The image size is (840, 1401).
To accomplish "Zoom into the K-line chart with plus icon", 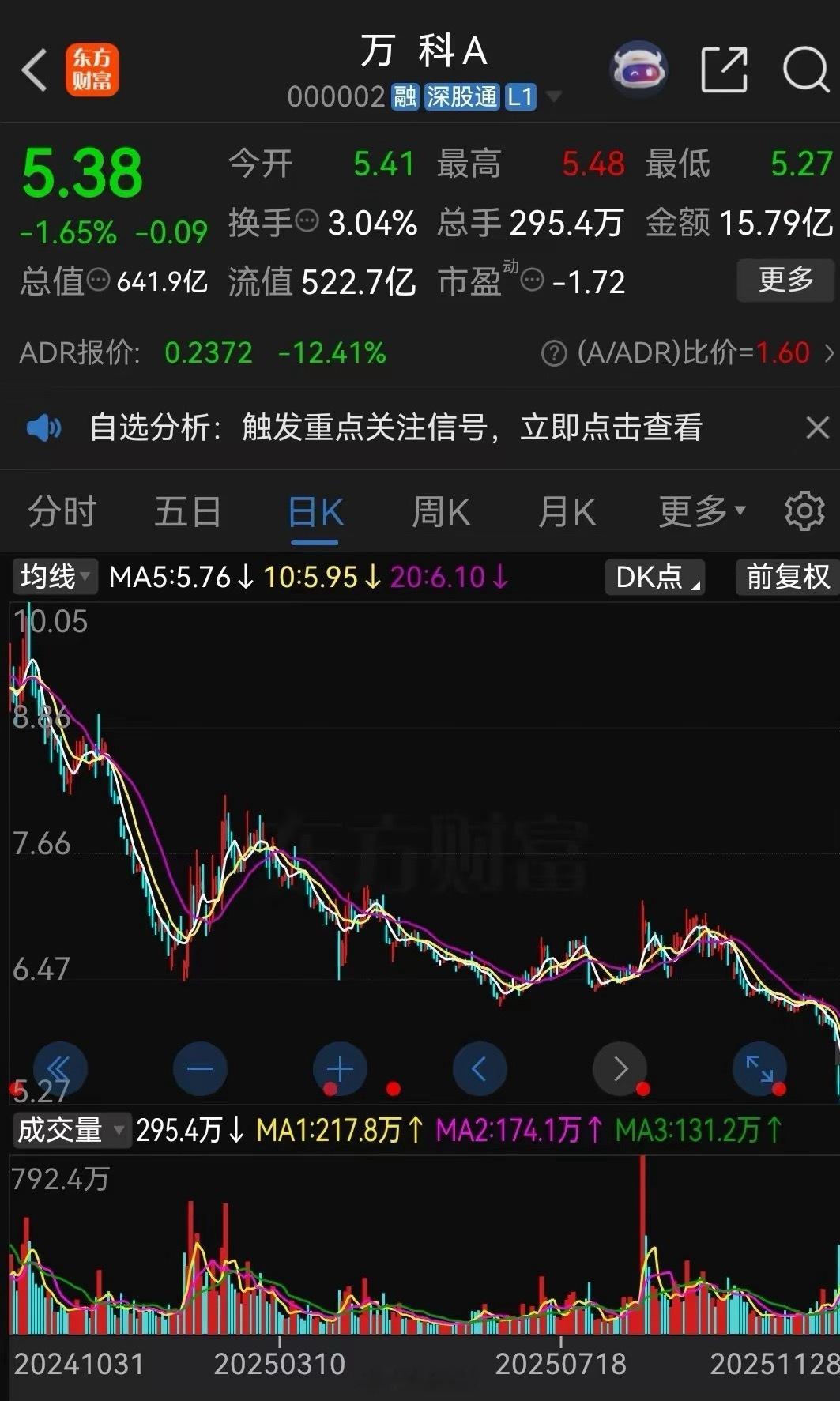I will 340,1068.
